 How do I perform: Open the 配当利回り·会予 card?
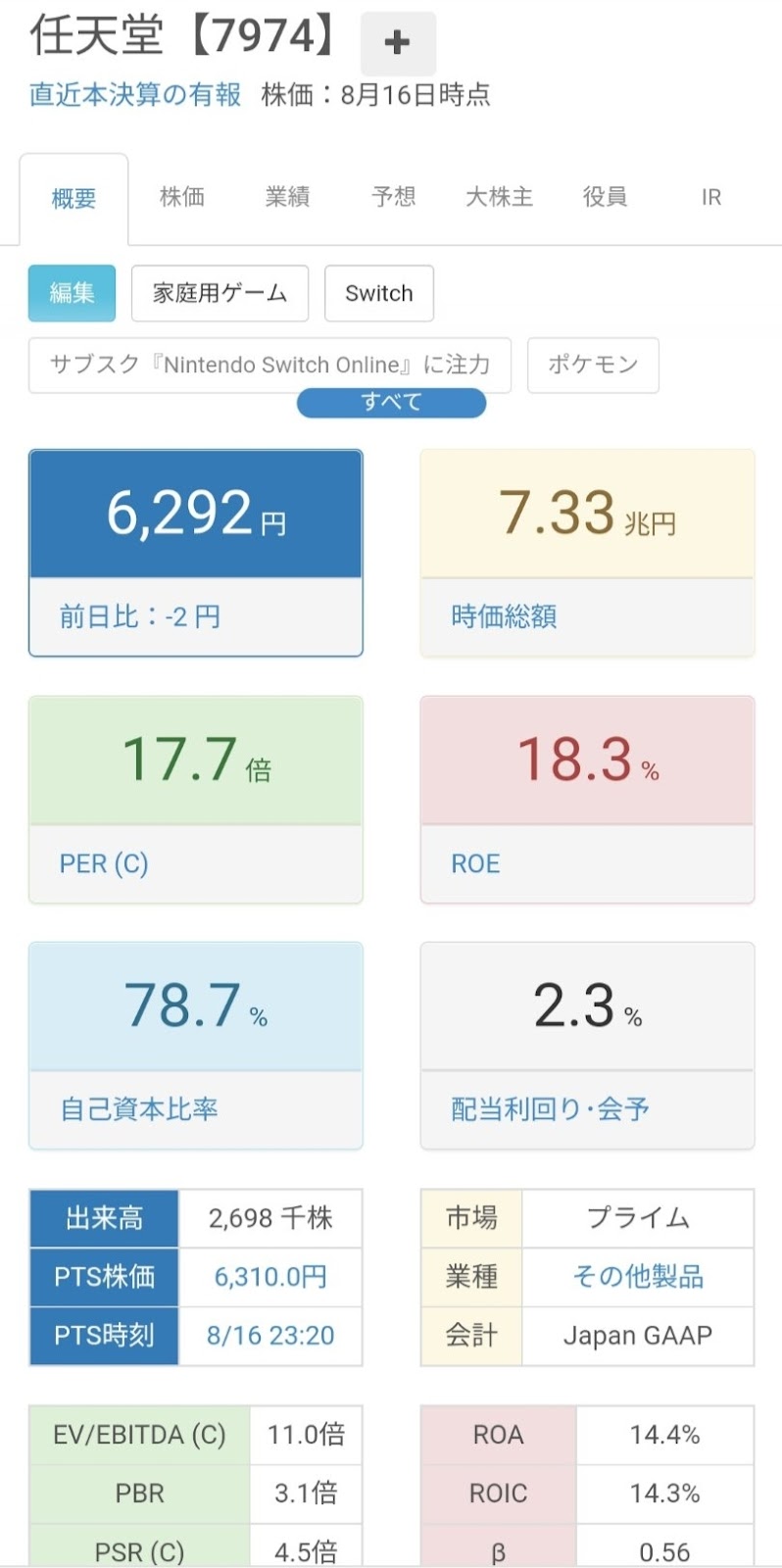pyautogui.click(x=588, y=1046)
